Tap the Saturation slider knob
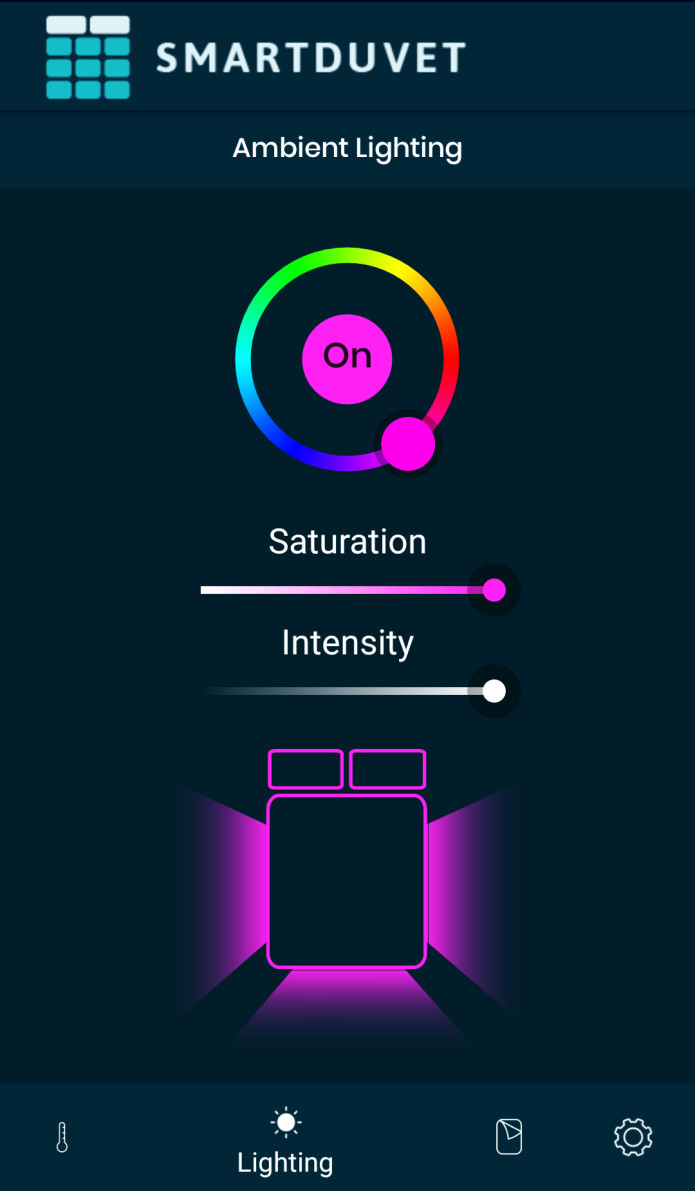 click(494, 590)
